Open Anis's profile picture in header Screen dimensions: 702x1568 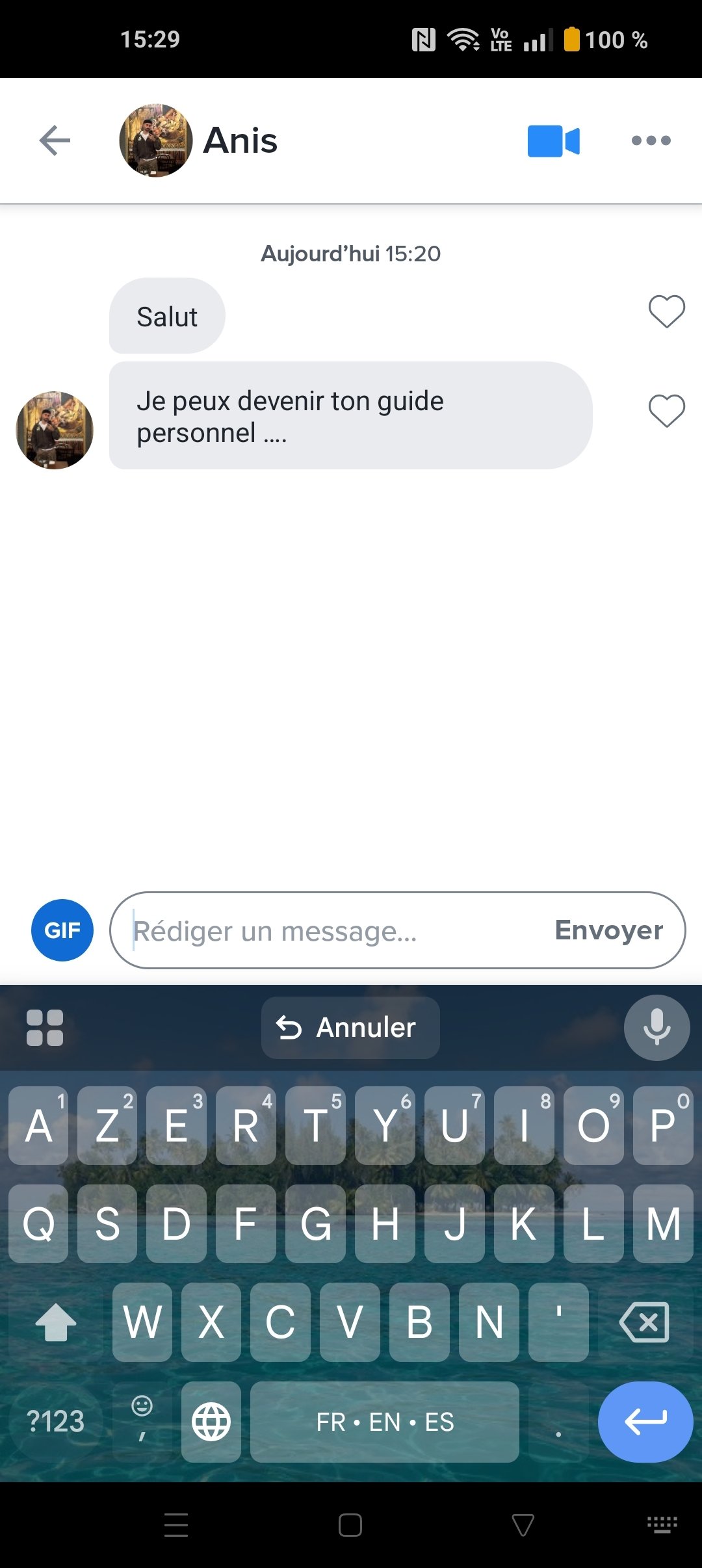point(156,140)
